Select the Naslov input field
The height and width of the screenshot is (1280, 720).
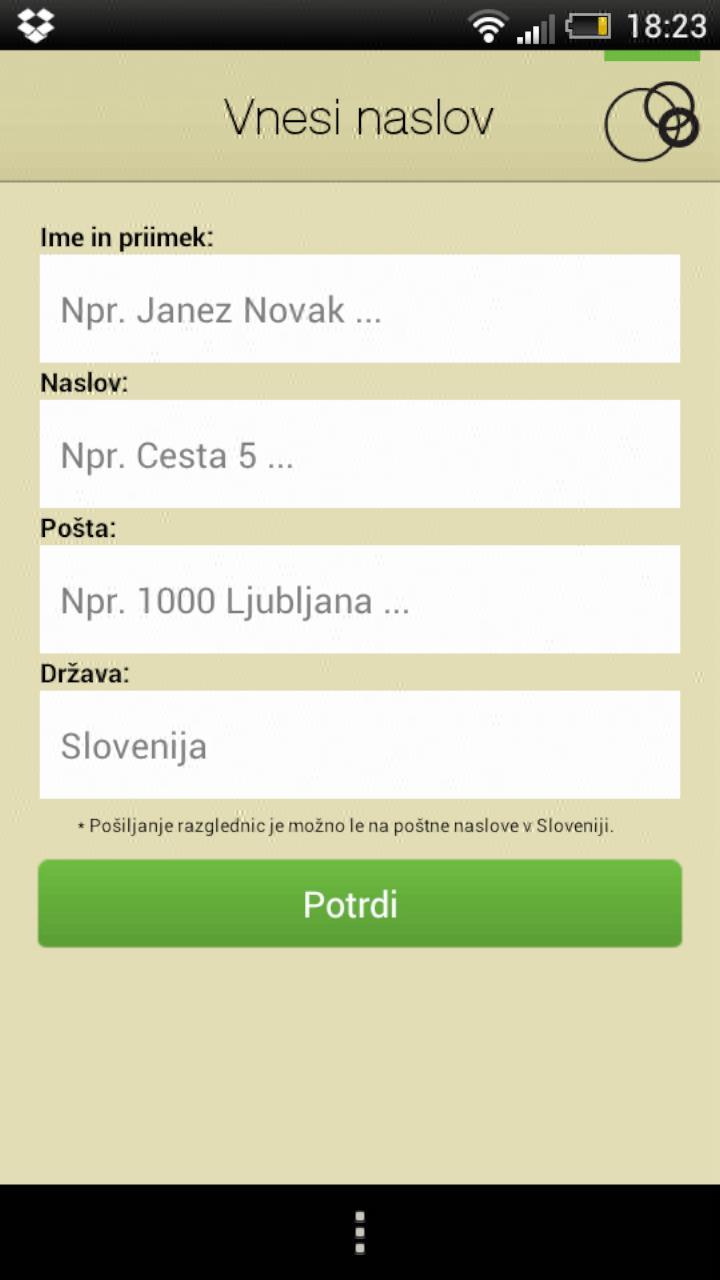tap(360, 454)
